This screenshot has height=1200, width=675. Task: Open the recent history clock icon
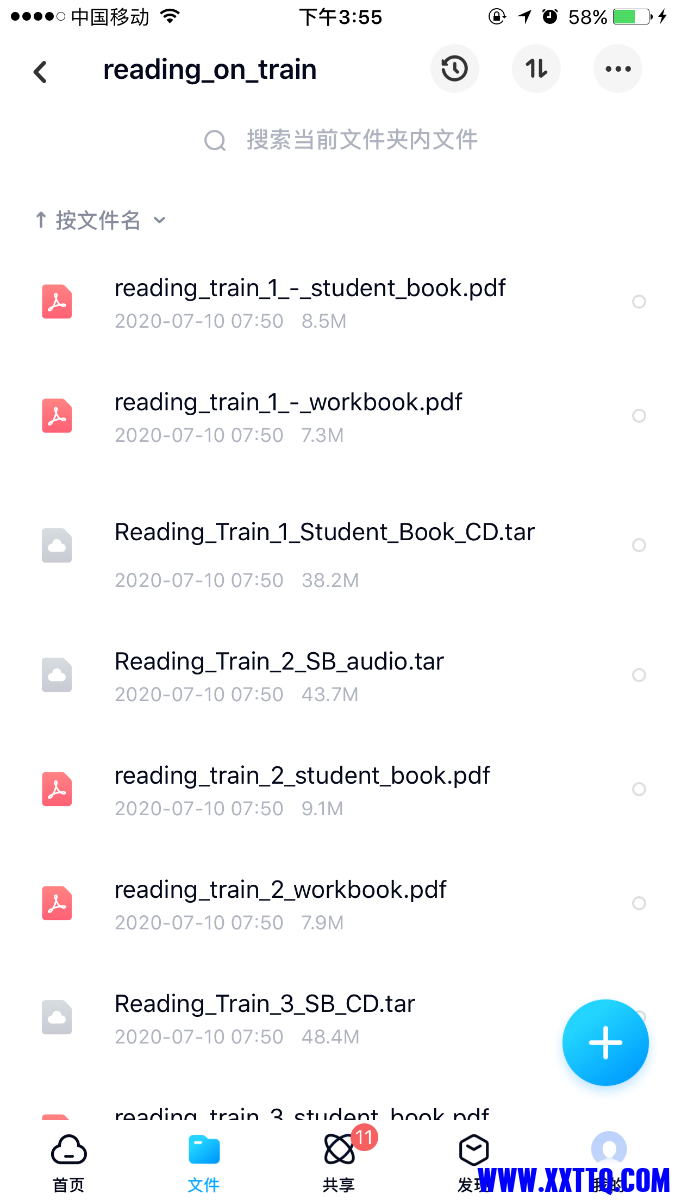[455, 69]
